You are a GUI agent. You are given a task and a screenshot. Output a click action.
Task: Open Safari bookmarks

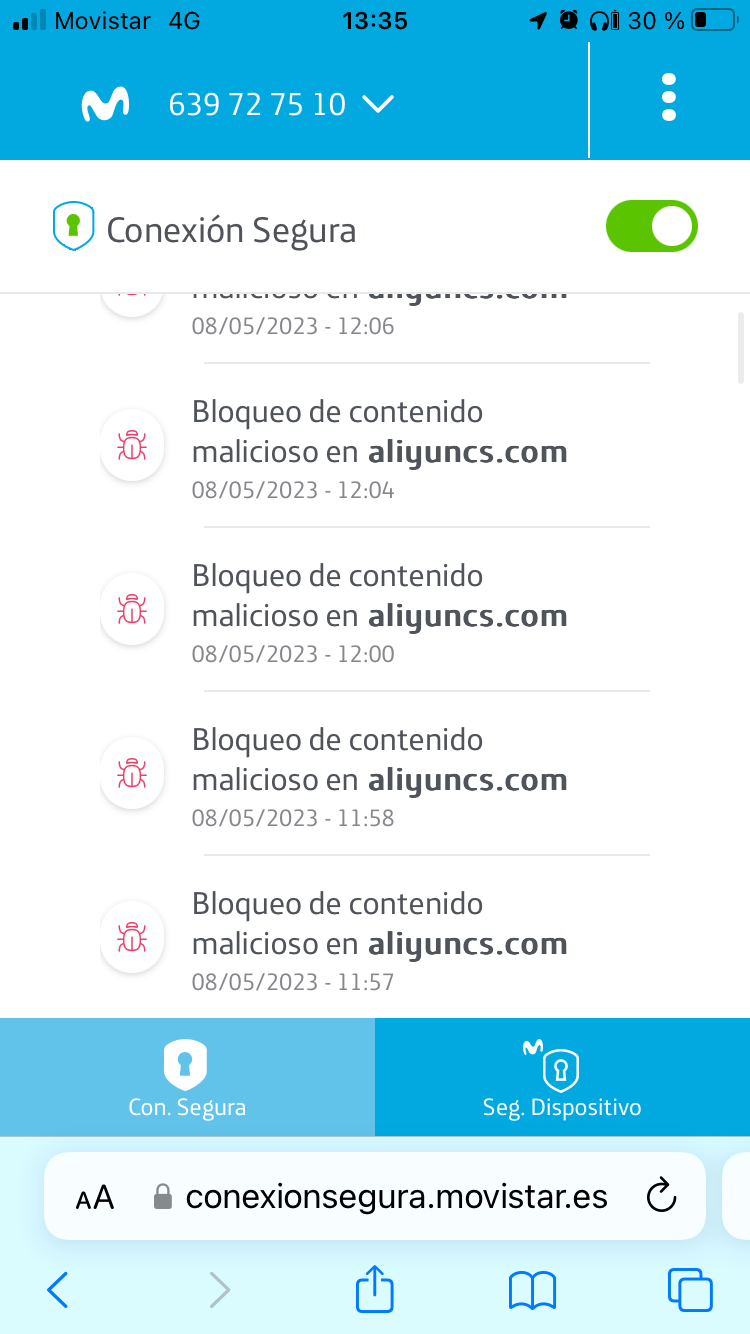click(532, 1290)
